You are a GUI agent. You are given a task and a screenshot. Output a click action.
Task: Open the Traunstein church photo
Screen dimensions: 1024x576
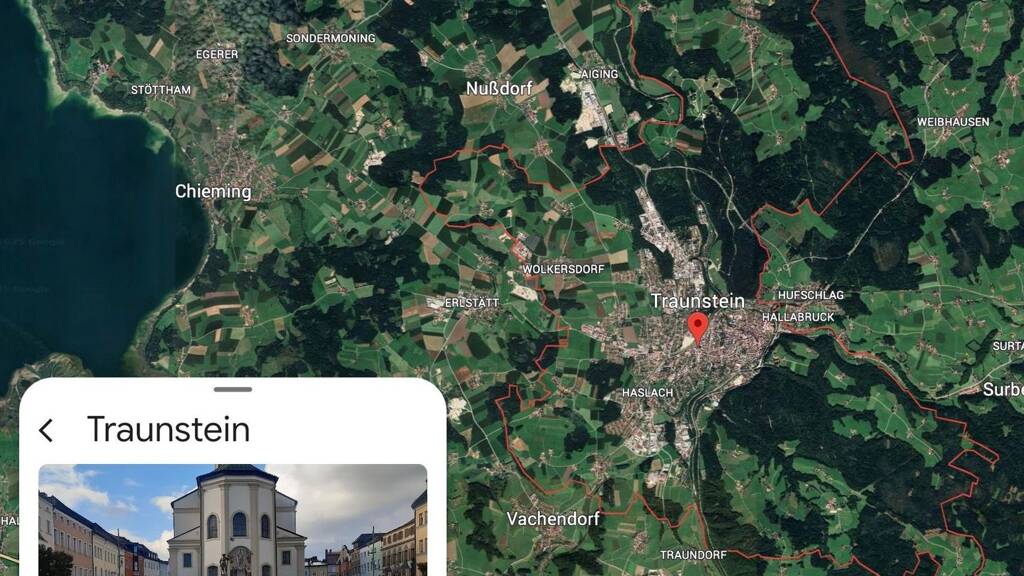(232, 520)
